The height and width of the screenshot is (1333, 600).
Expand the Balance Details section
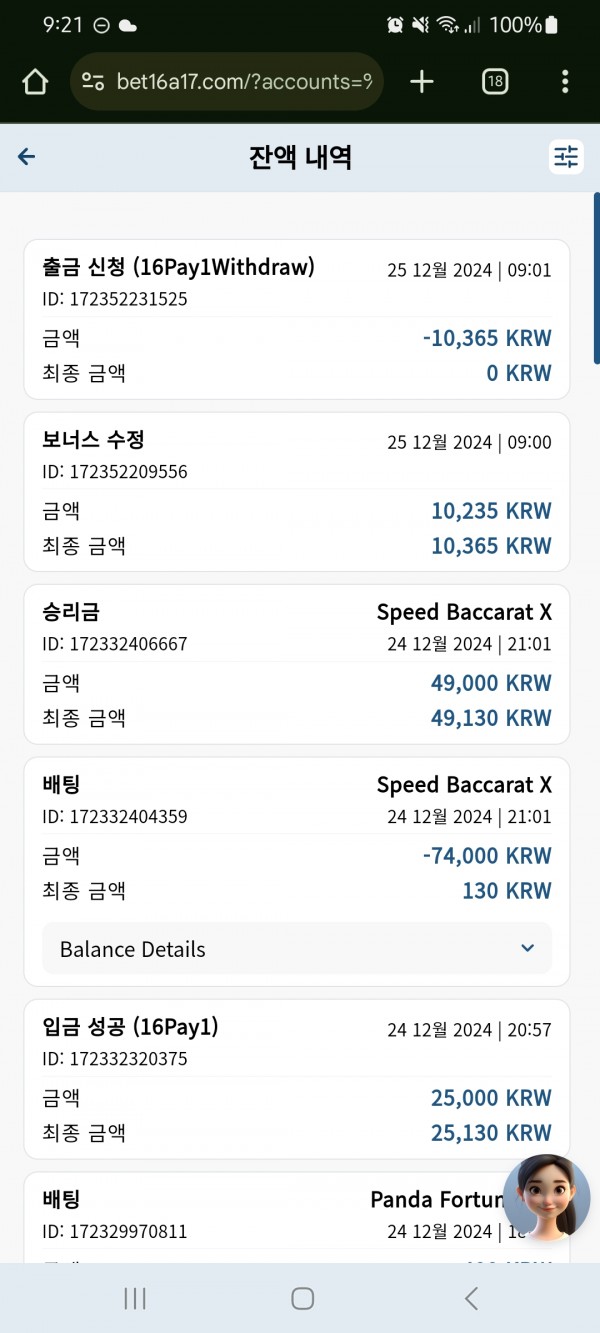tap(297, 948)
